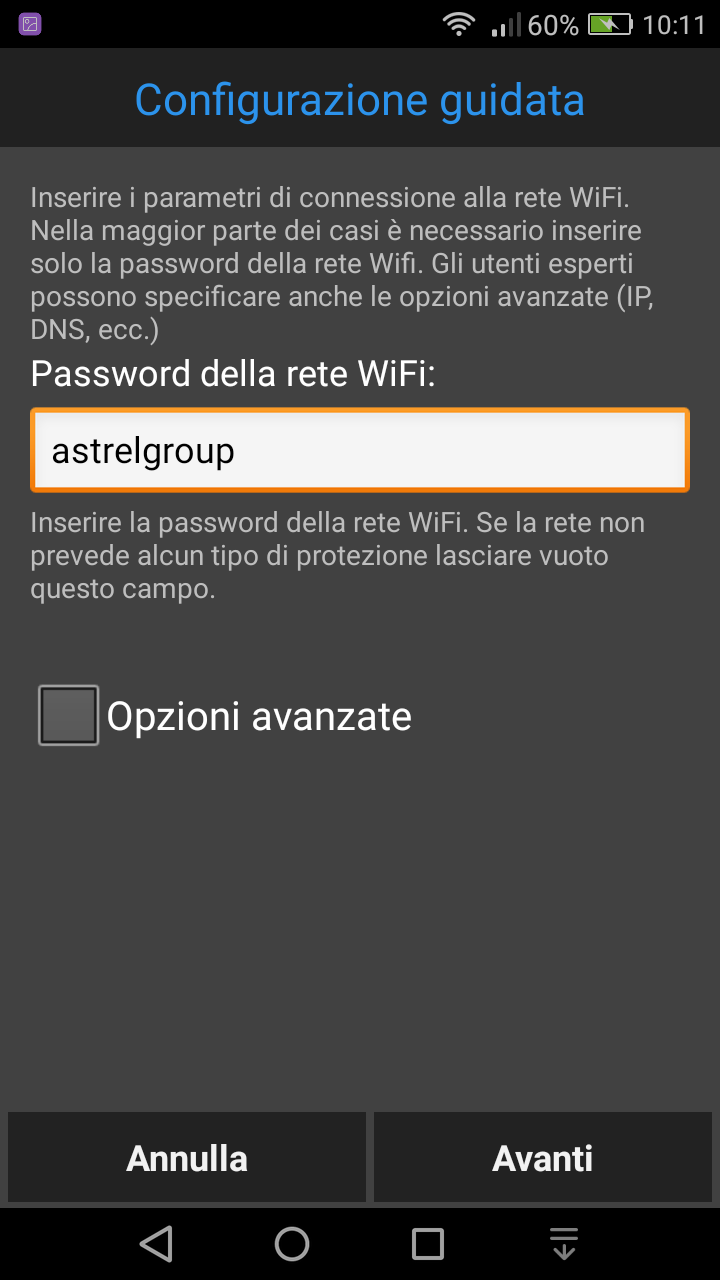The height and width of the screenshot is (1280, 720).
Task: Go back using system back button
Action: pyautogui.click(x=156, y=1244)
